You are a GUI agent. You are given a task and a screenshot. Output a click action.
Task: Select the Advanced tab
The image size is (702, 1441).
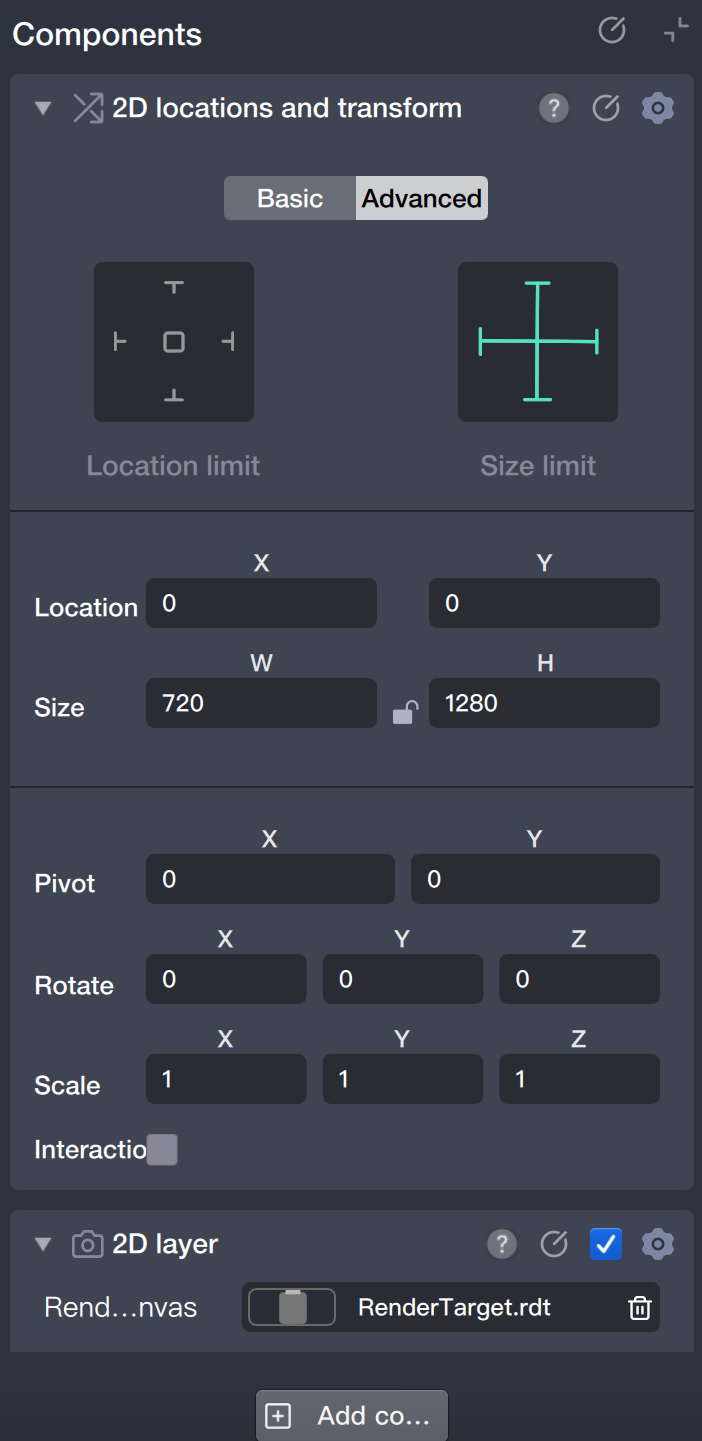421,198
